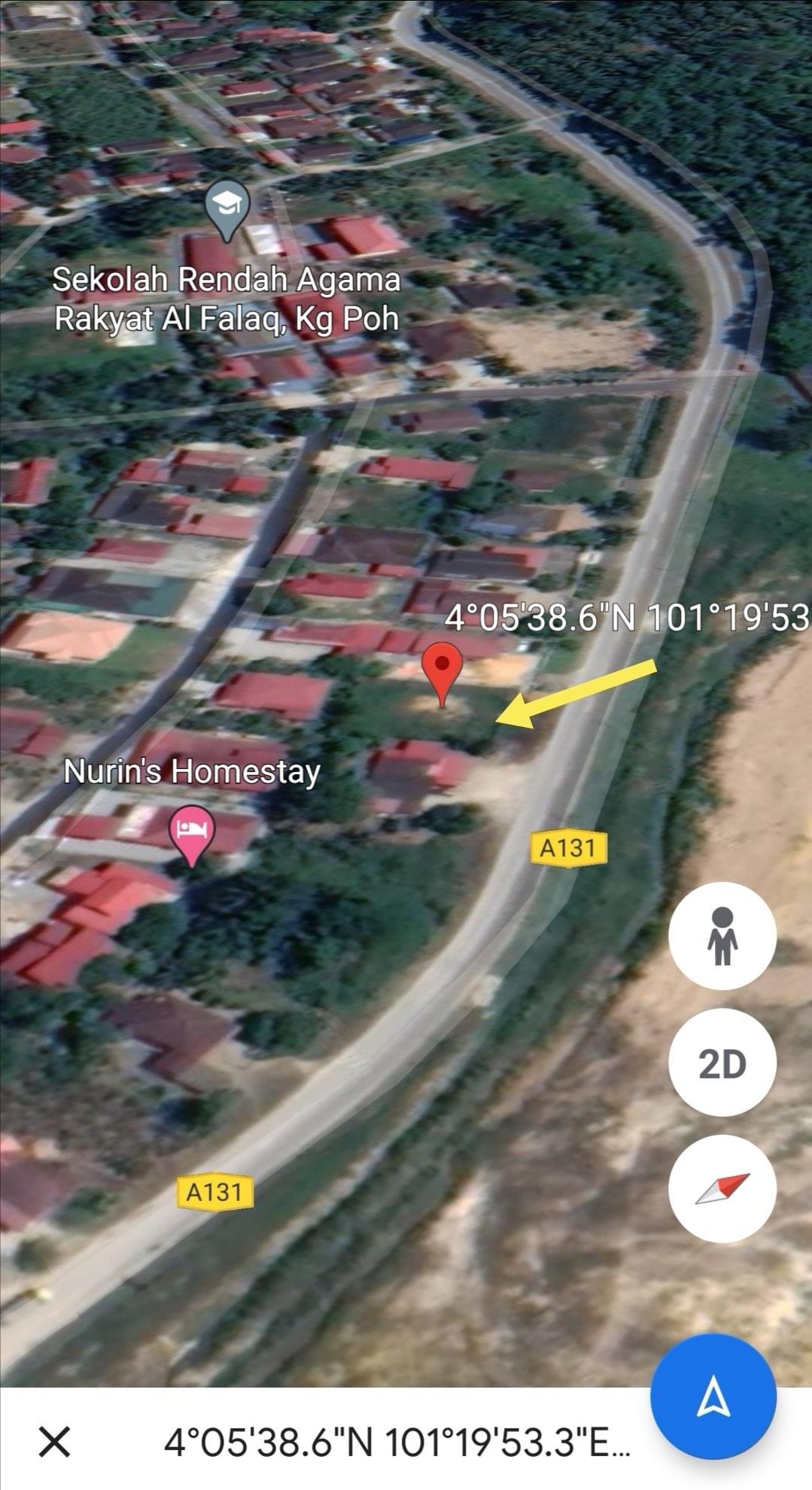Open the coordinates details in the bottom panel
Viewport: 812px width, 1490px height.
[397, 1442]
